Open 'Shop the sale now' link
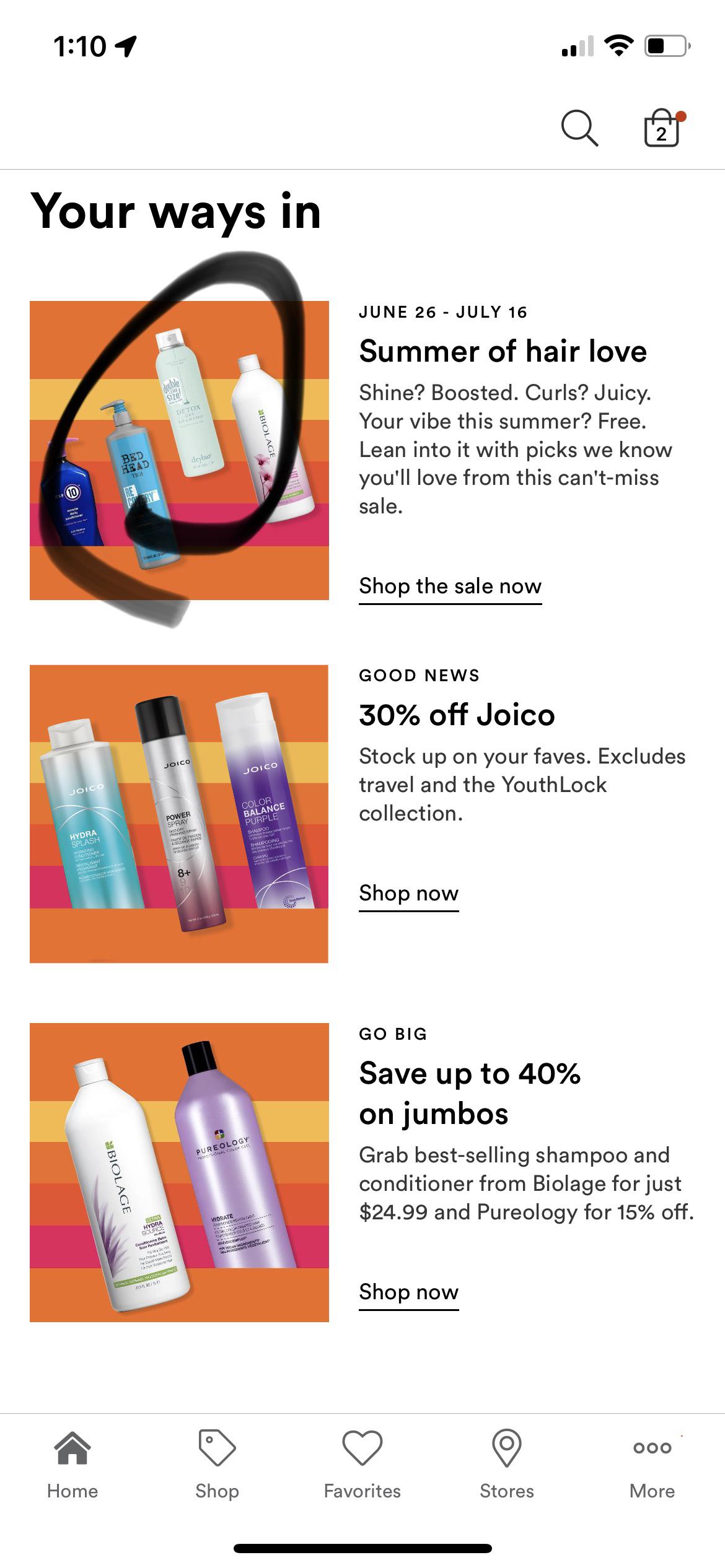725x1568 pixels. point(450,586)
